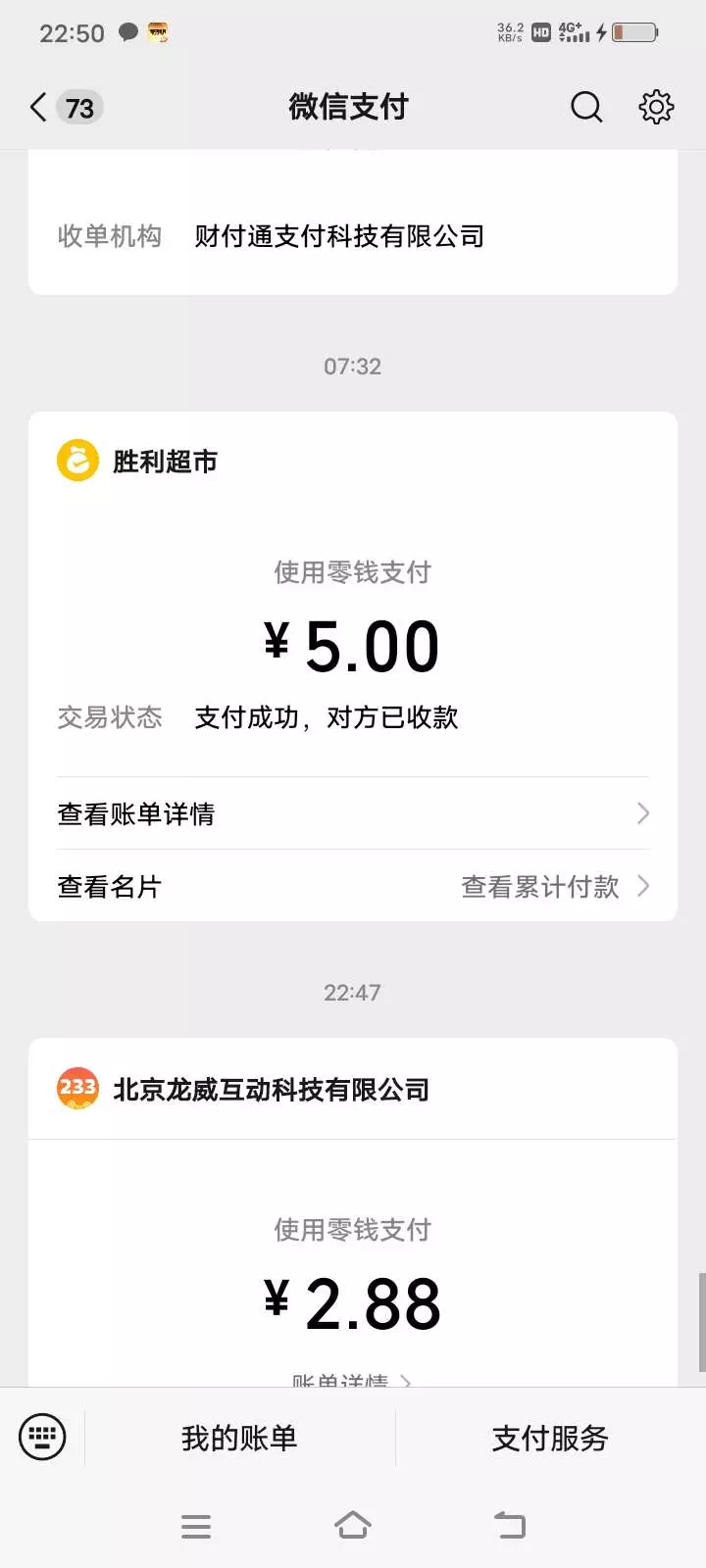Open 查看账单详情 for 胜利超市 payment

pos(352,813)
